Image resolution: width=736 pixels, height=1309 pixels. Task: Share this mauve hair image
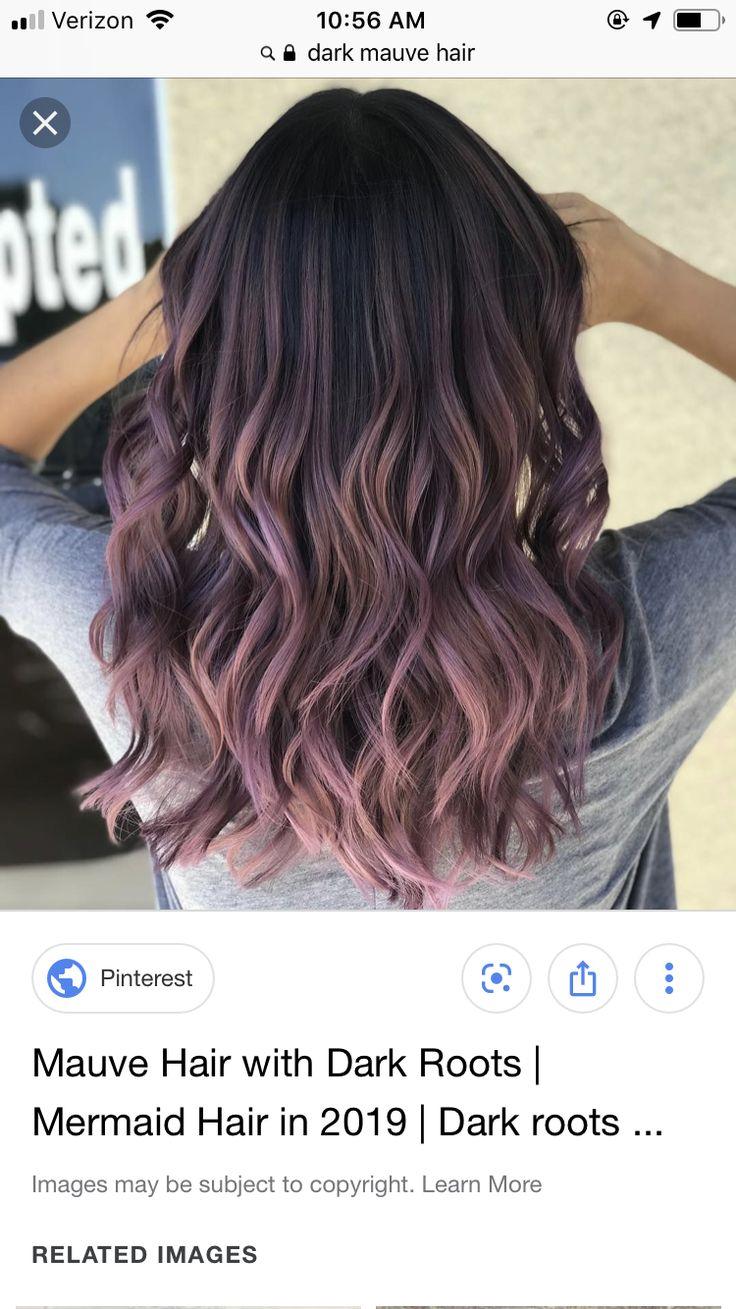582,978
